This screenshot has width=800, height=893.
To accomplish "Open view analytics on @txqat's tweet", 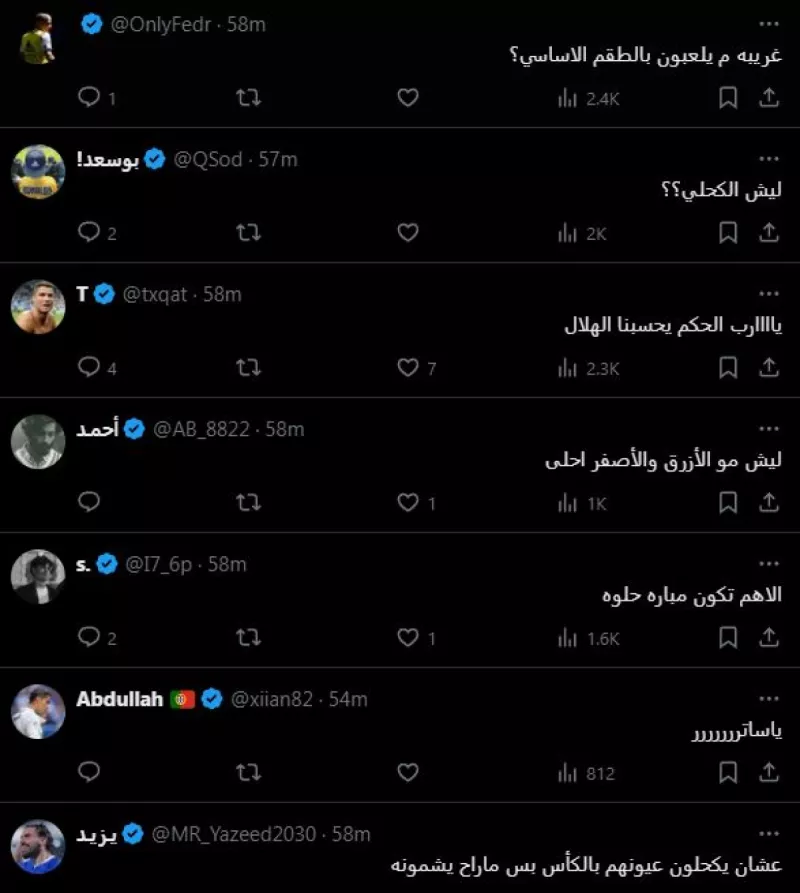I will coord(568,368).
